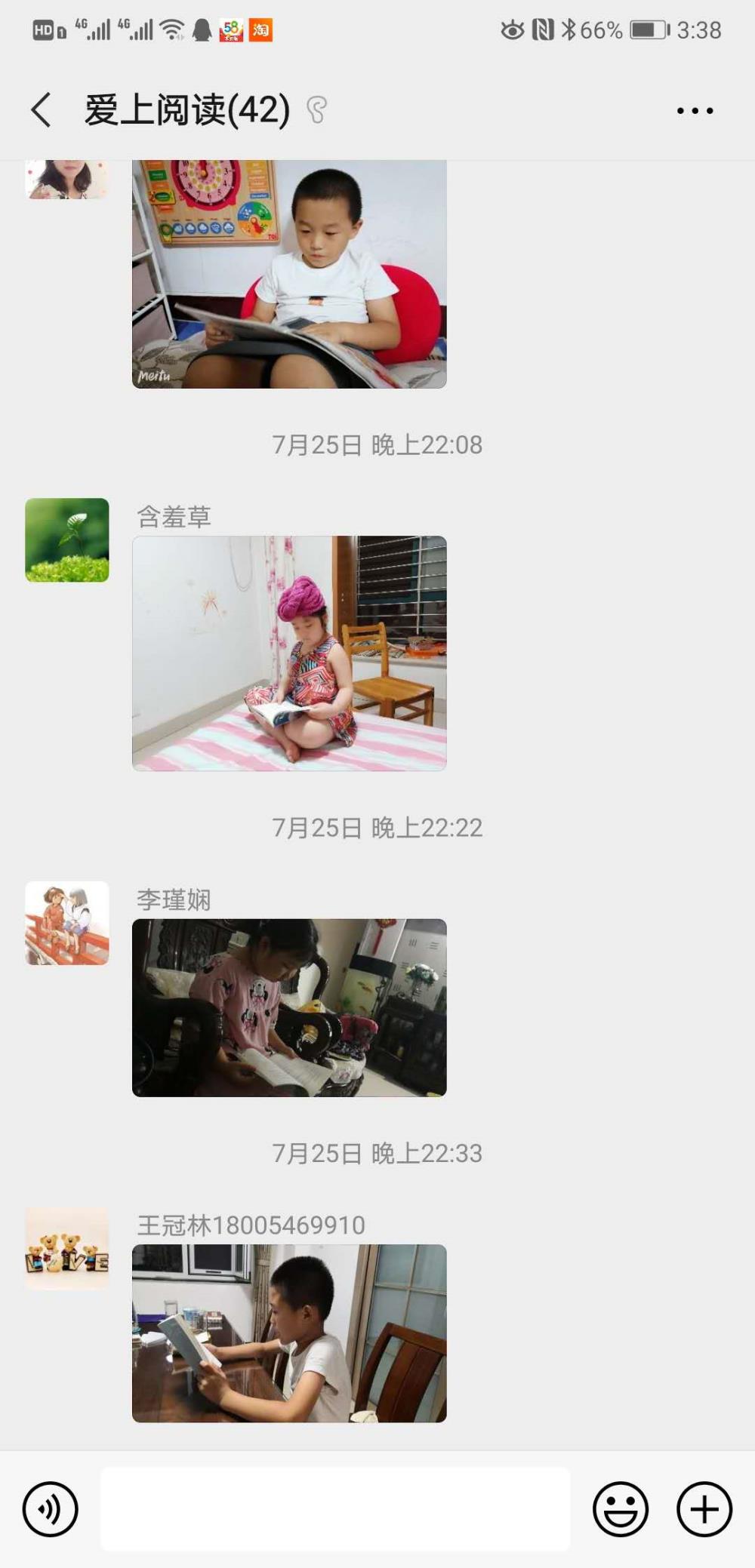This screenshot has height=1568, width=755.
Task: Open 含羞草's profile avatar
Action: click(x=67, y=540)
